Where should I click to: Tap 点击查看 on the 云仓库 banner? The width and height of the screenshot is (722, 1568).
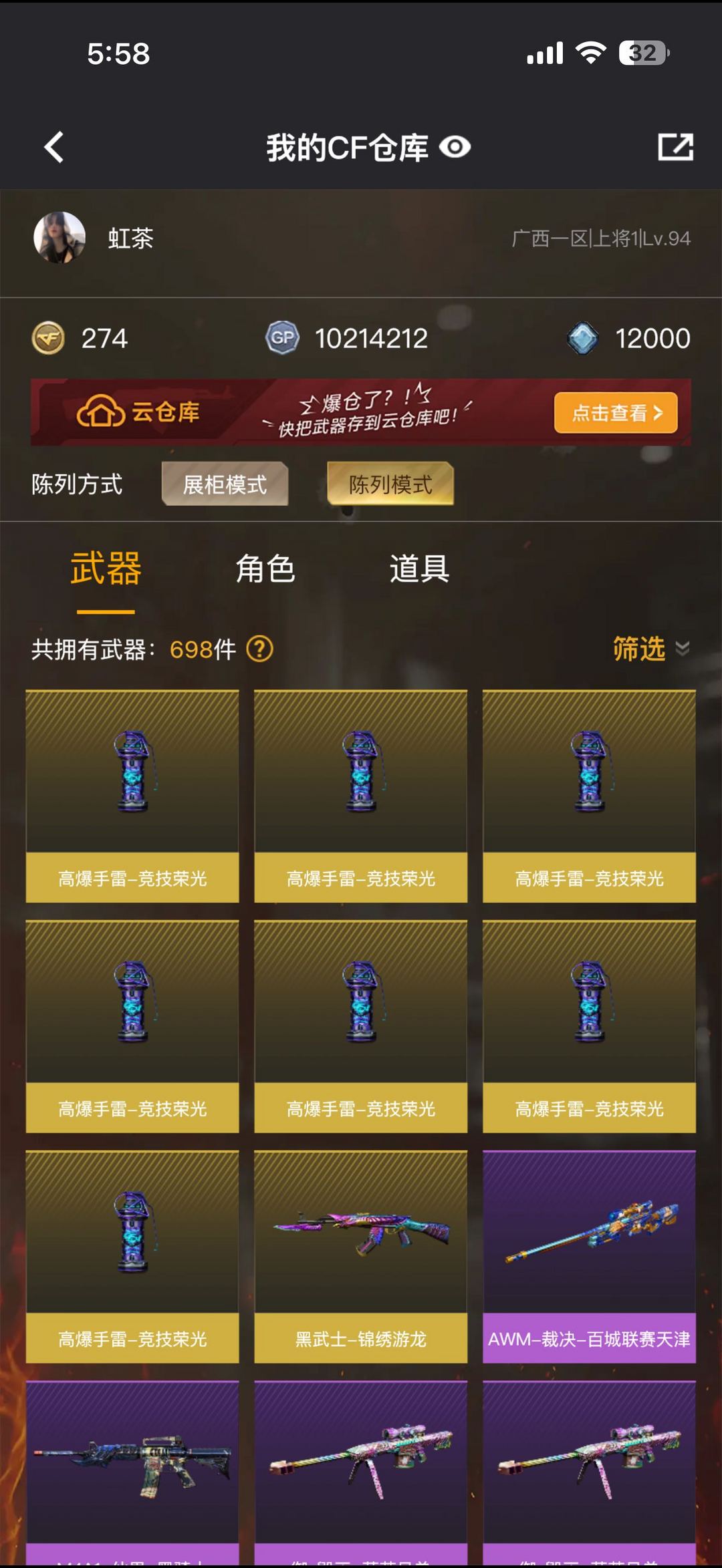615,413
